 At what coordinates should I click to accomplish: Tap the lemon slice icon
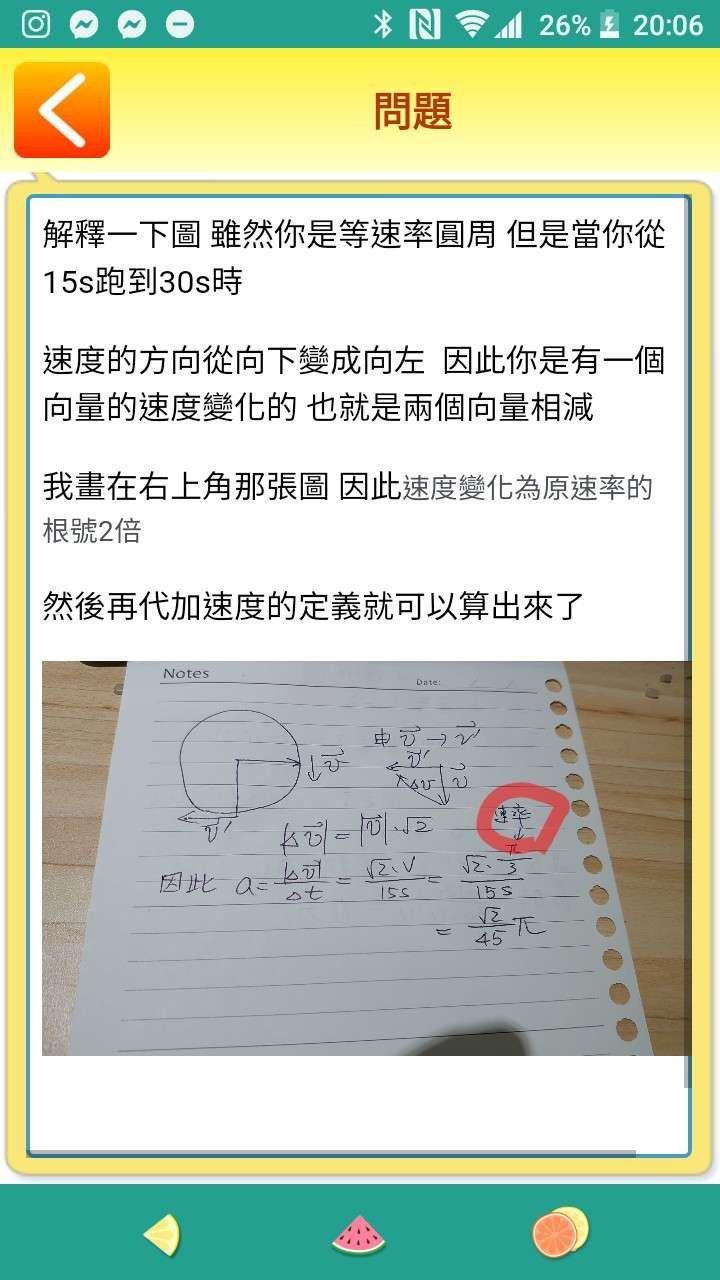[x=161, y=1234]
